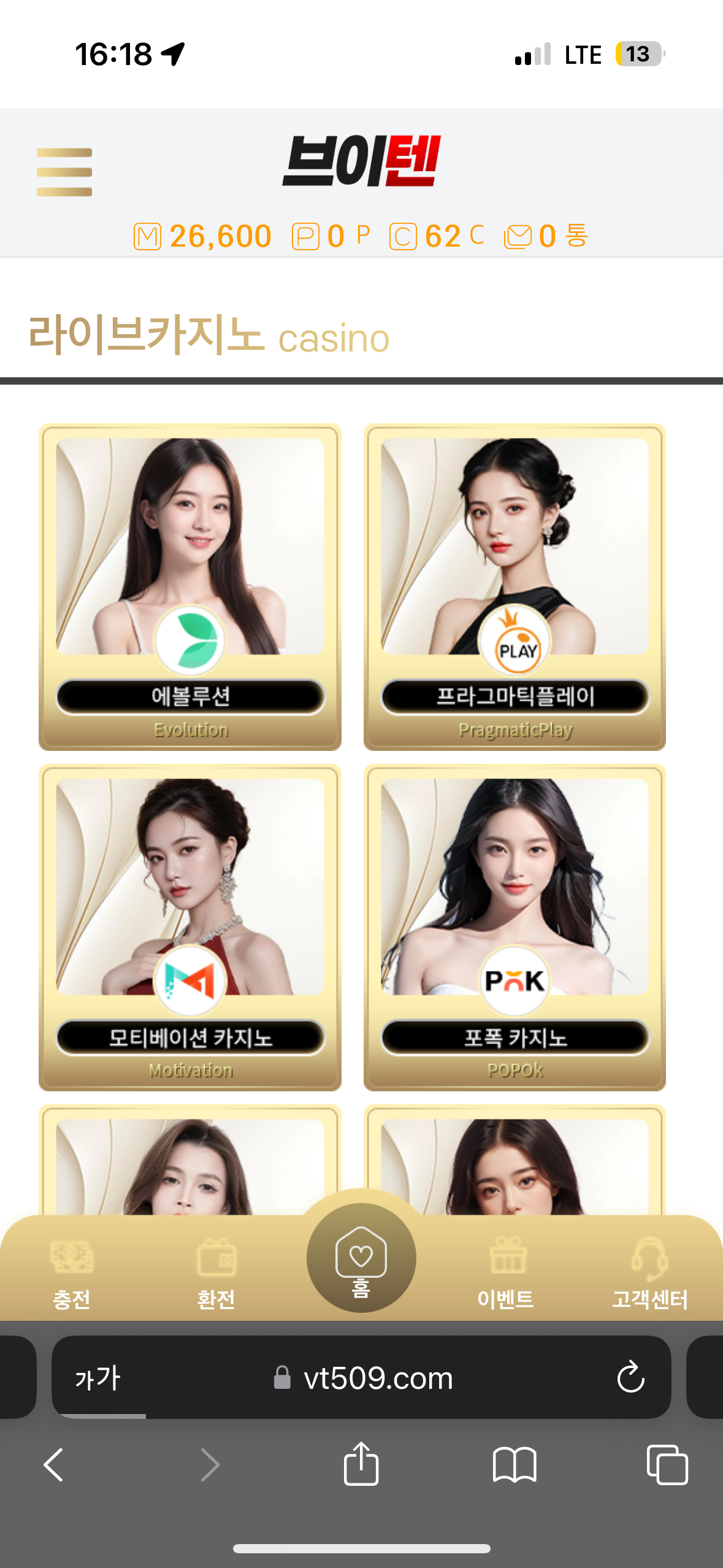This screenshot has width=723, height=1568.
Task: Go back in Safari
Action: (x=54, y=1465)
